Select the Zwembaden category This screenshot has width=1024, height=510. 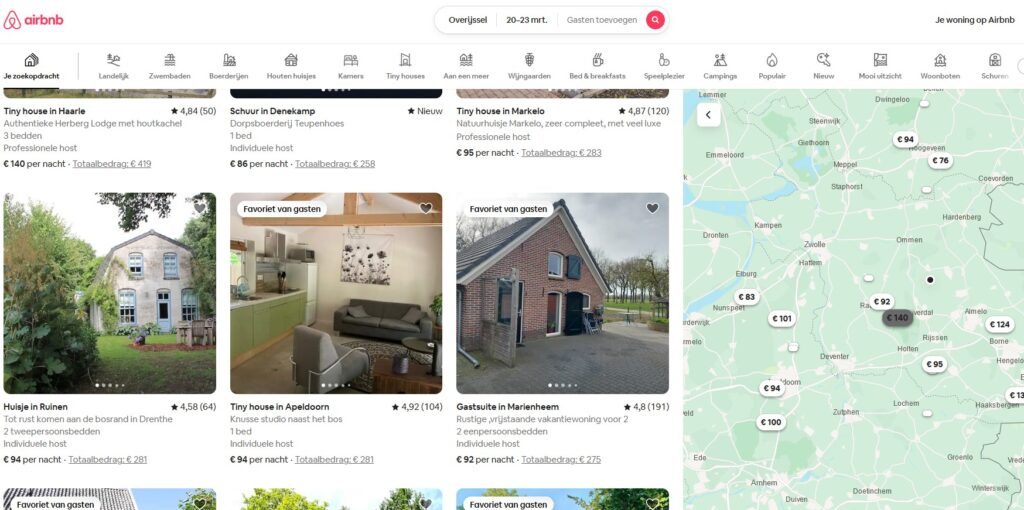(x=169, y=66)
